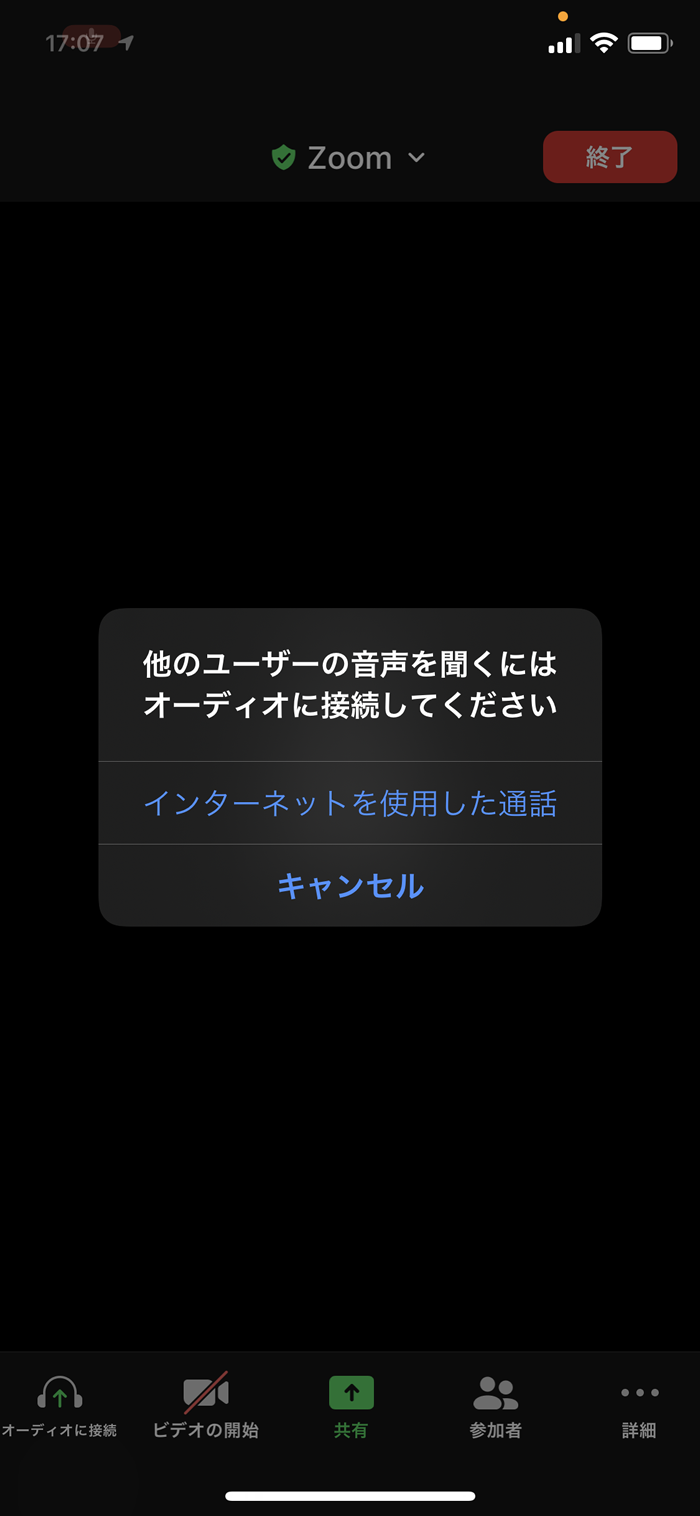Open the 参加者 participants list
Viewport: 700px width, 1516px height.
pyautogui.click(x=495, y=1405)
